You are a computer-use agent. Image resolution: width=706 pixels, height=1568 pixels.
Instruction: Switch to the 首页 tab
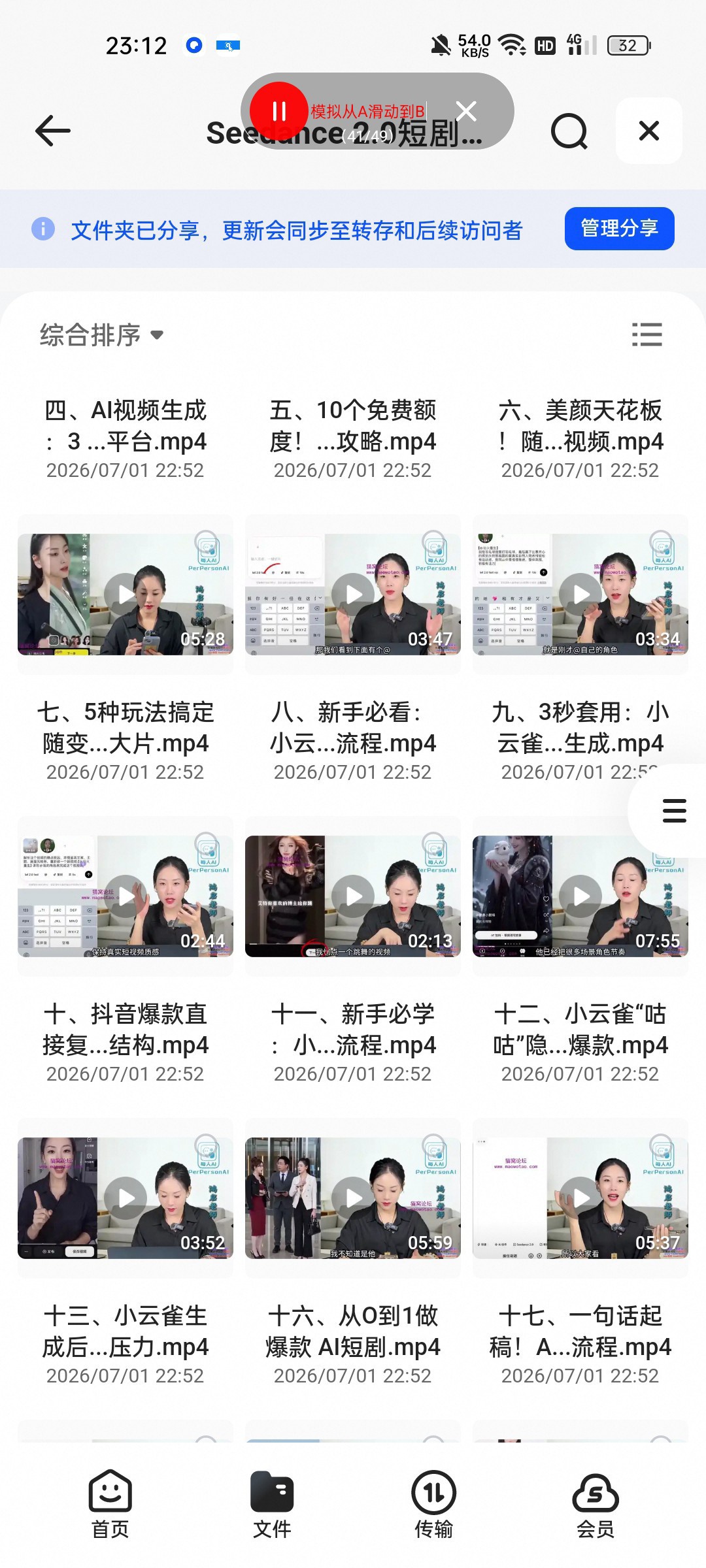click(110, 1504)
